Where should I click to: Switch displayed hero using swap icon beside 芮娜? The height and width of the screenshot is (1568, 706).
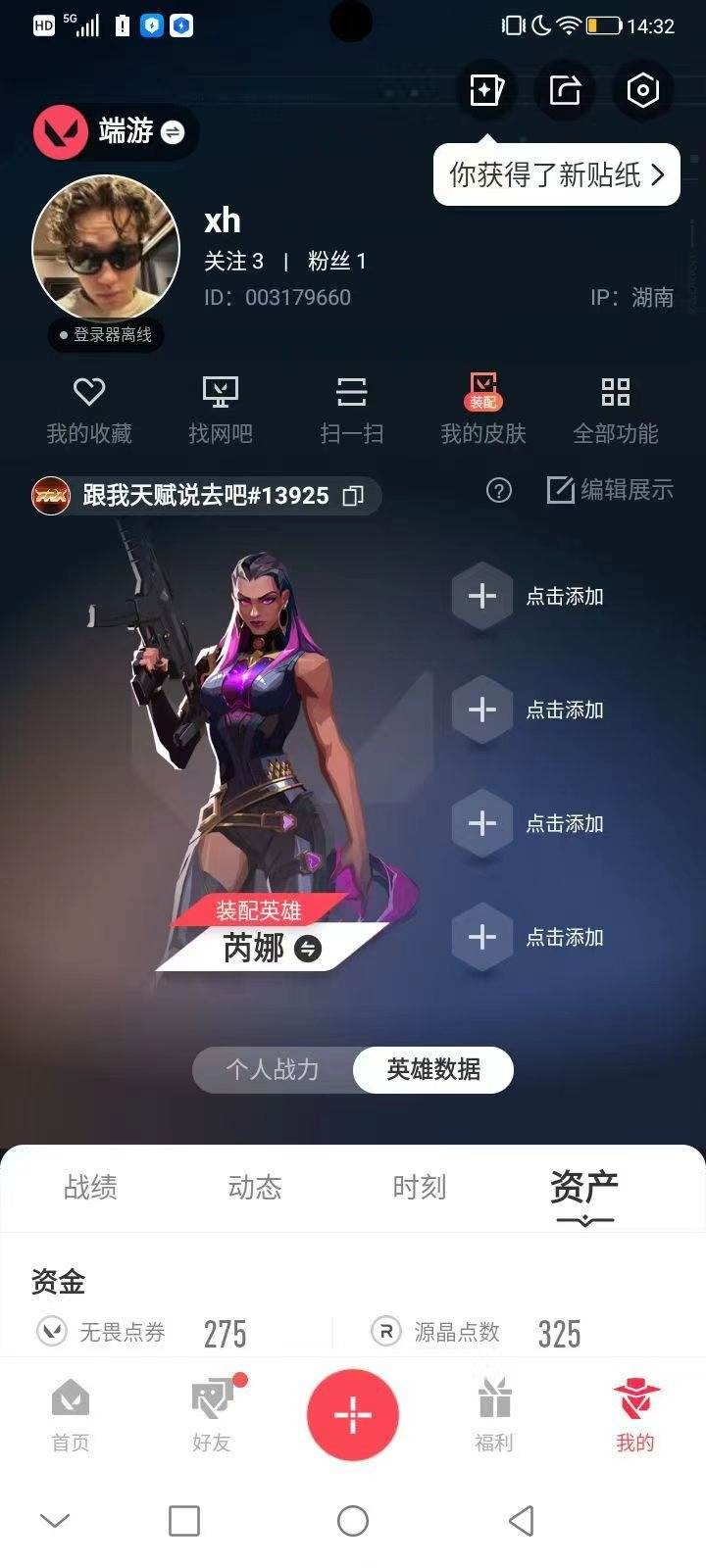307,949
